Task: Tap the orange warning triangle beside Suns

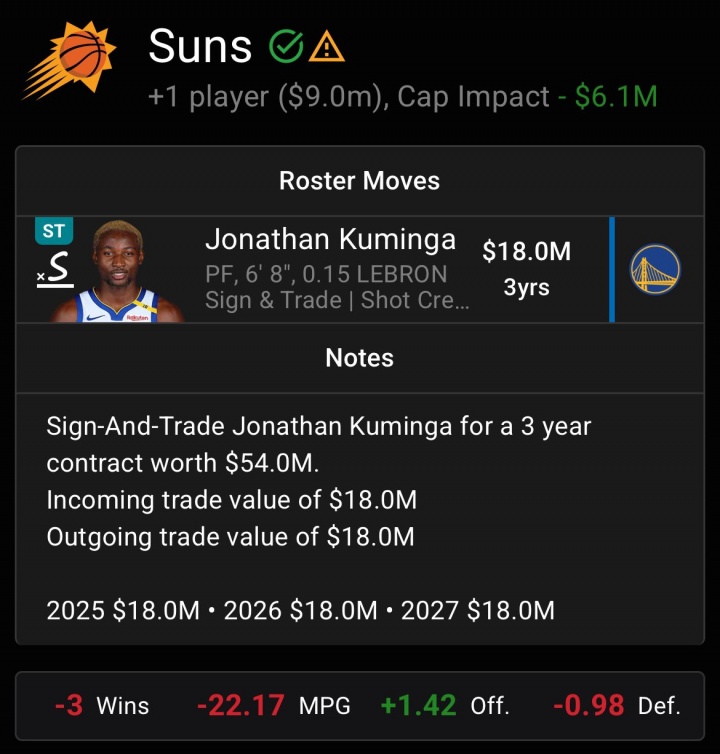Action: tap(327, 46)
